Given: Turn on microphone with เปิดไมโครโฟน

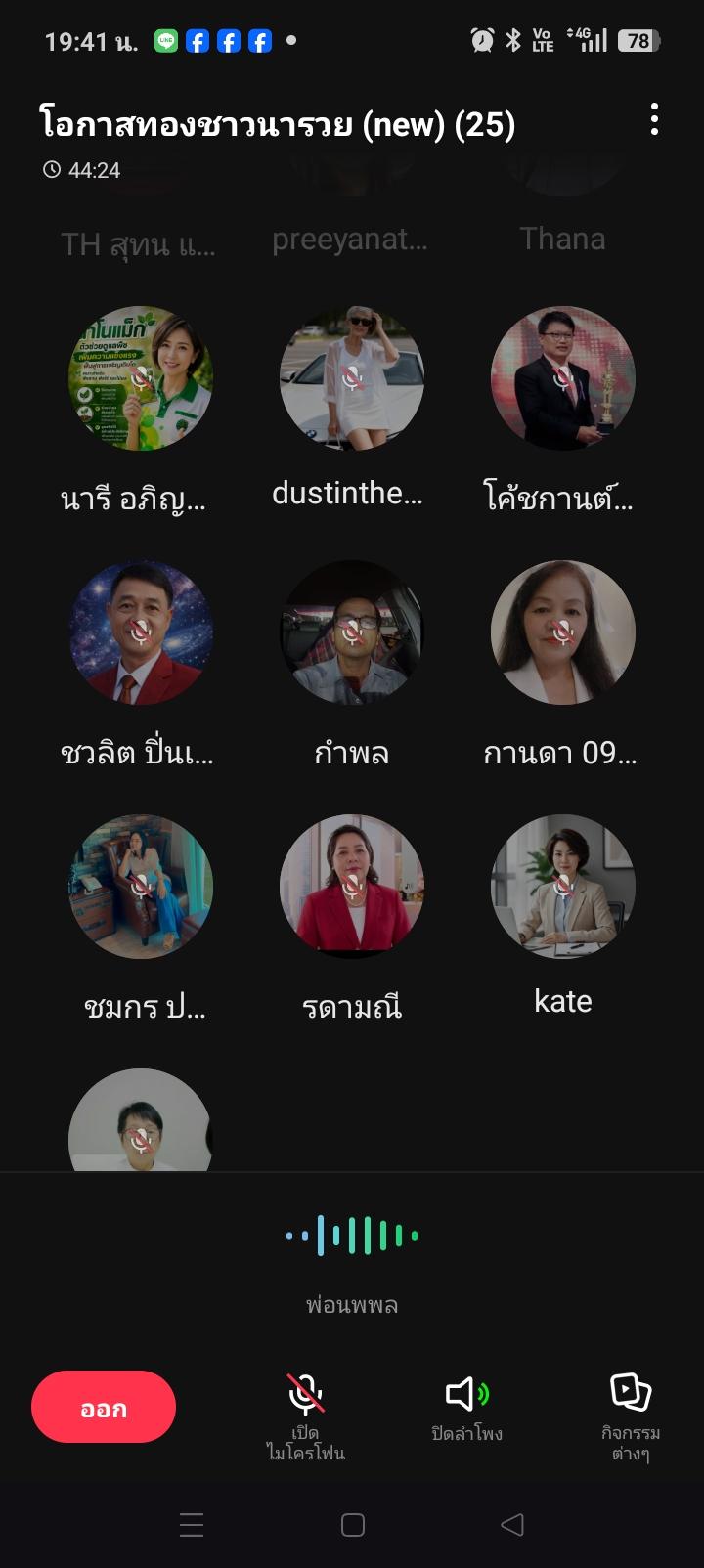Looking at the screenshot, I should (x=306, y=1416).
